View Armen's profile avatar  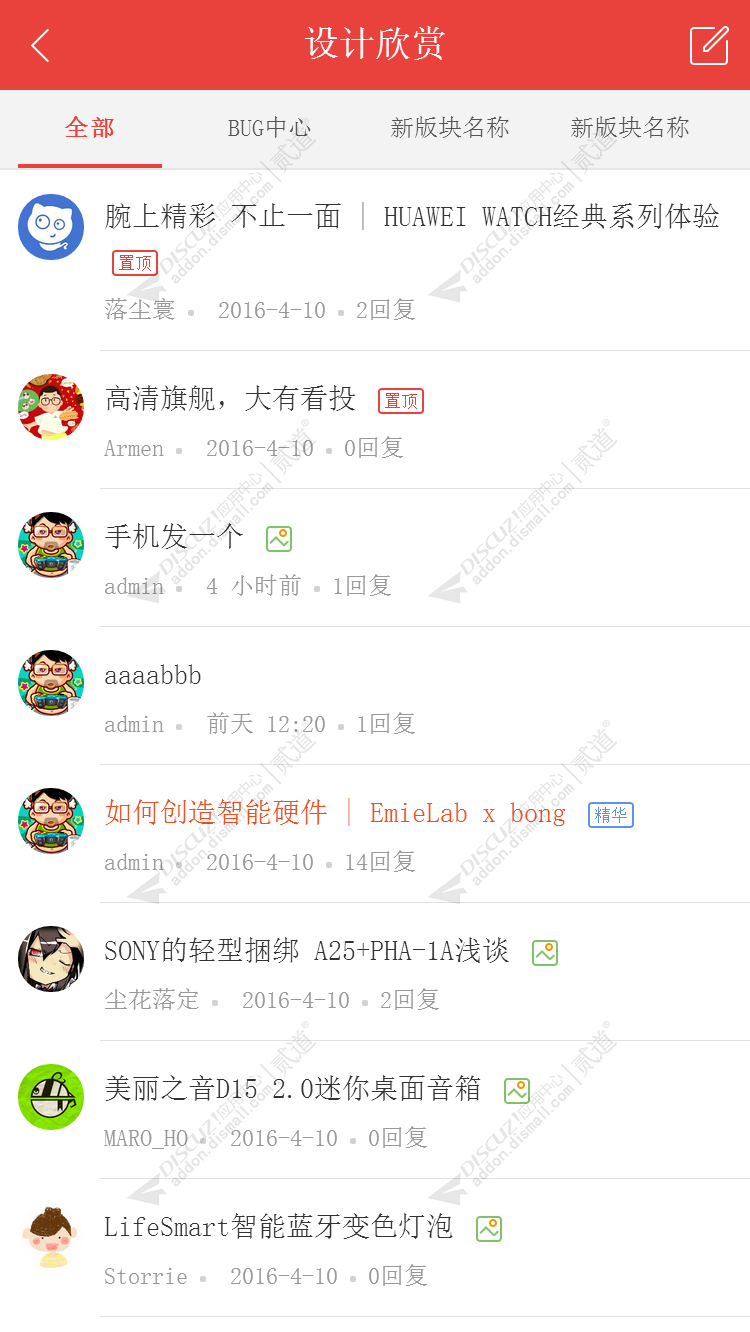[51, 407]
